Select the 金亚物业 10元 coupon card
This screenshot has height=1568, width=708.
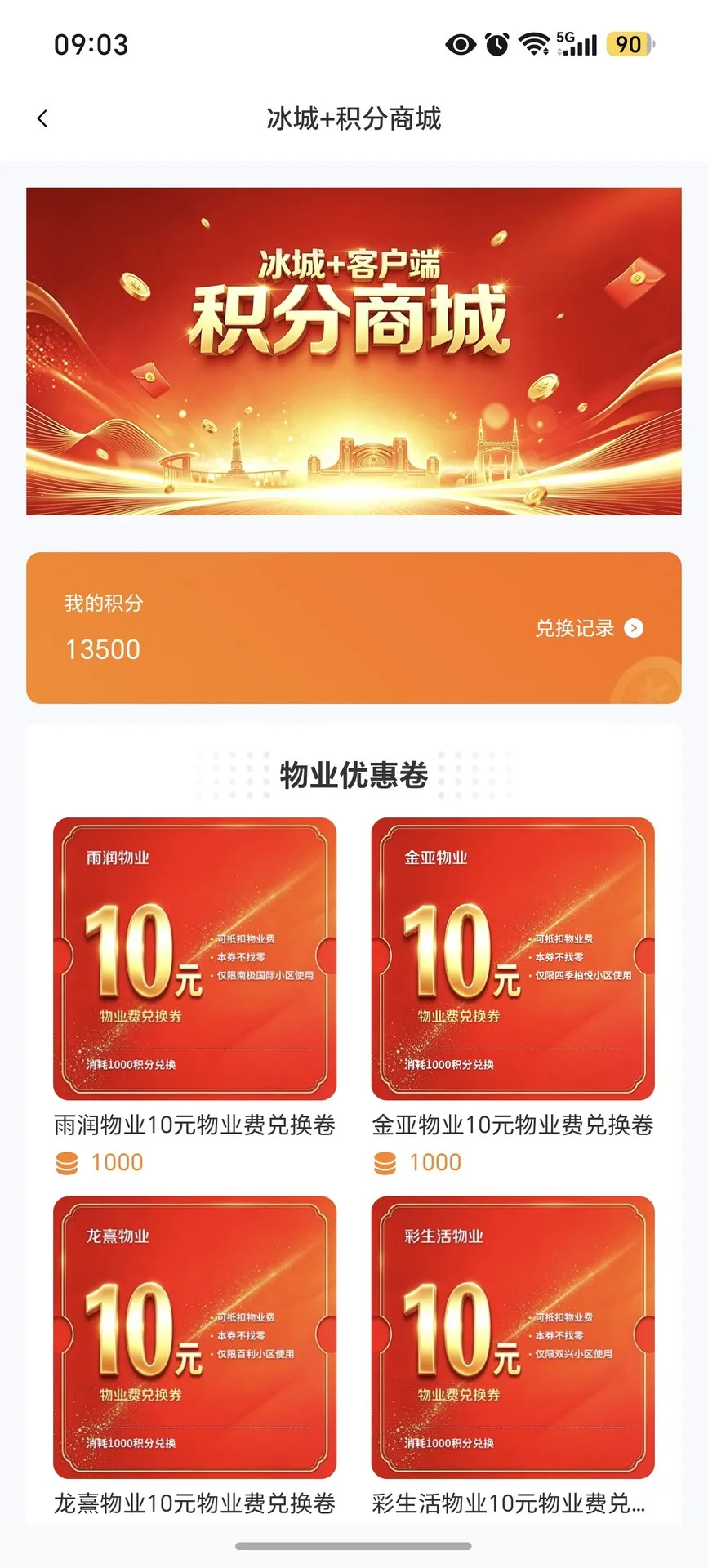click(x=513, y=959)
